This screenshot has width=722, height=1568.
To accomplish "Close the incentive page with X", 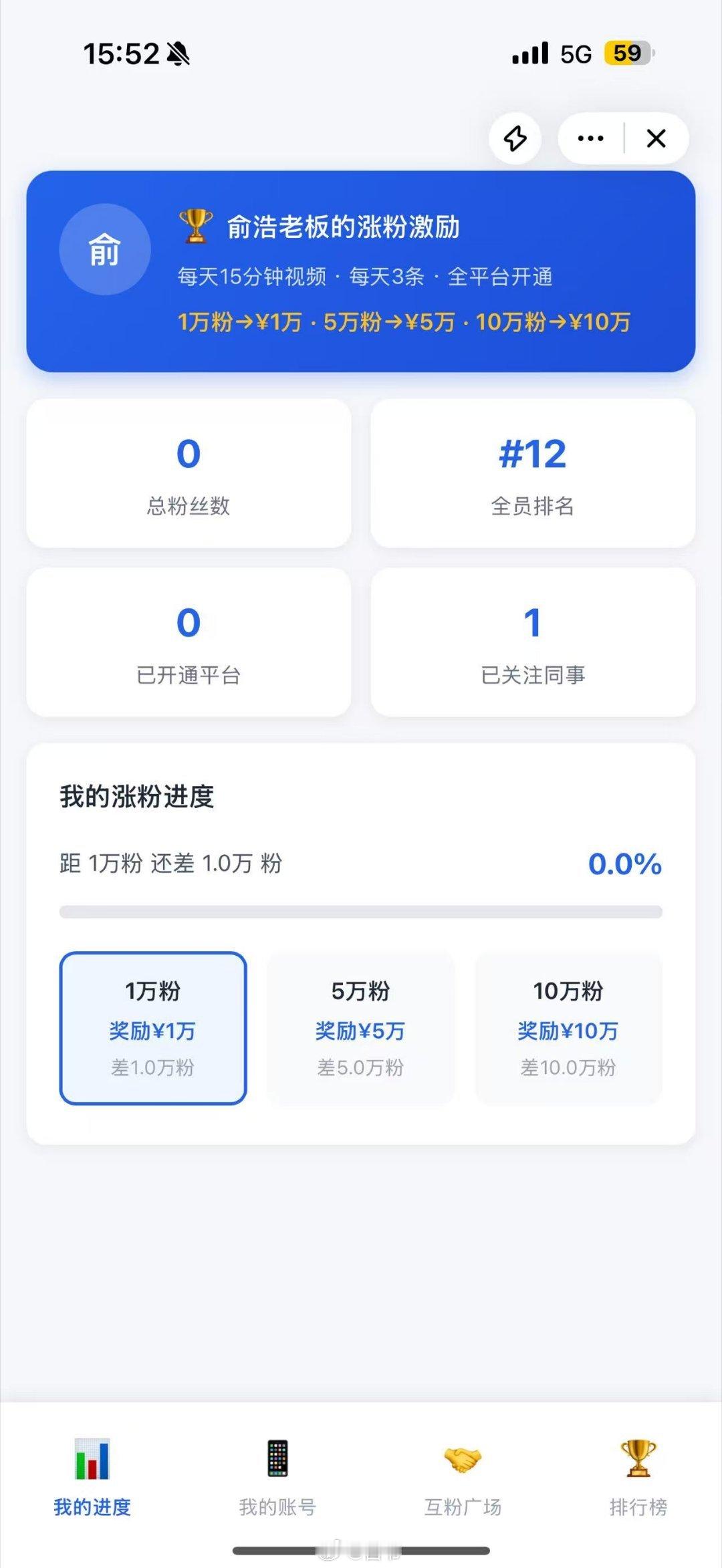I will tap(656, 138).
